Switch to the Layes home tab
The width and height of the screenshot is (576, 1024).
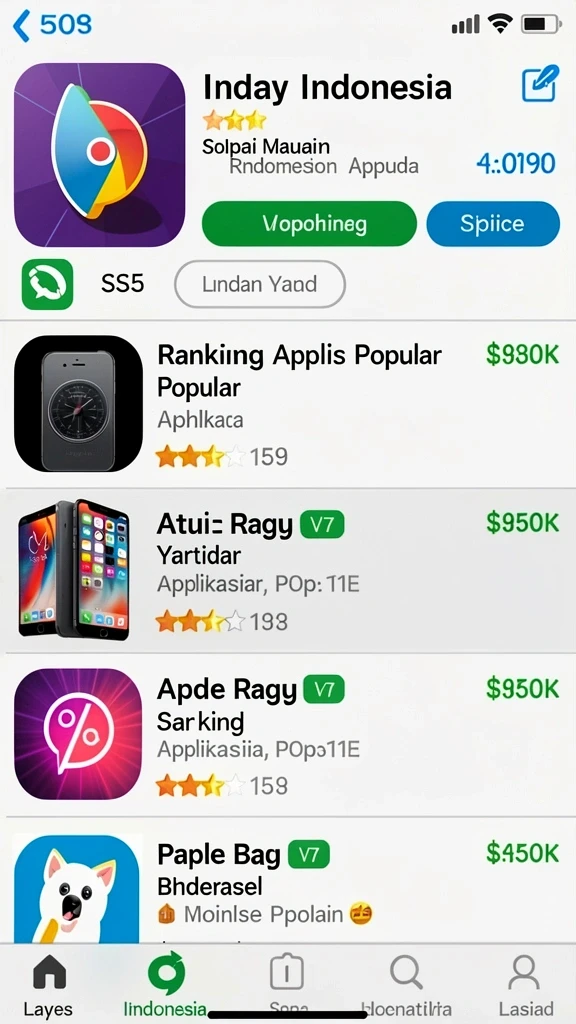click(x=49, y=985)
